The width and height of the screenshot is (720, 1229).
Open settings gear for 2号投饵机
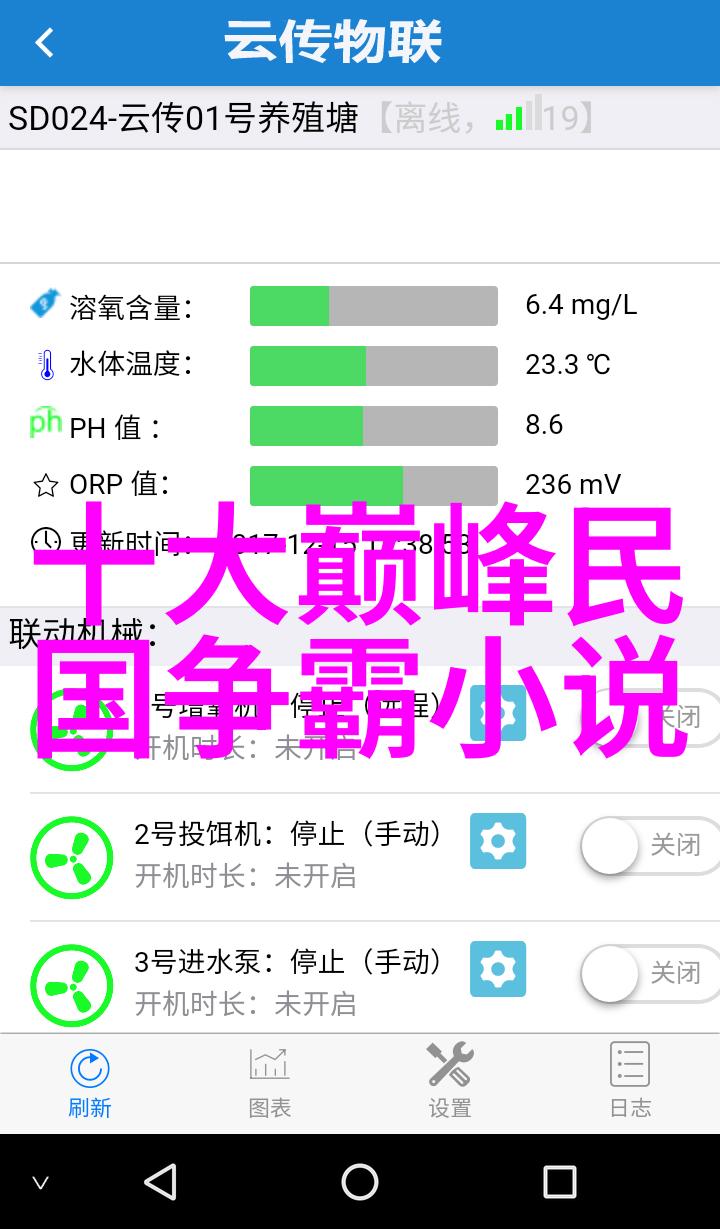click(498, 841)
